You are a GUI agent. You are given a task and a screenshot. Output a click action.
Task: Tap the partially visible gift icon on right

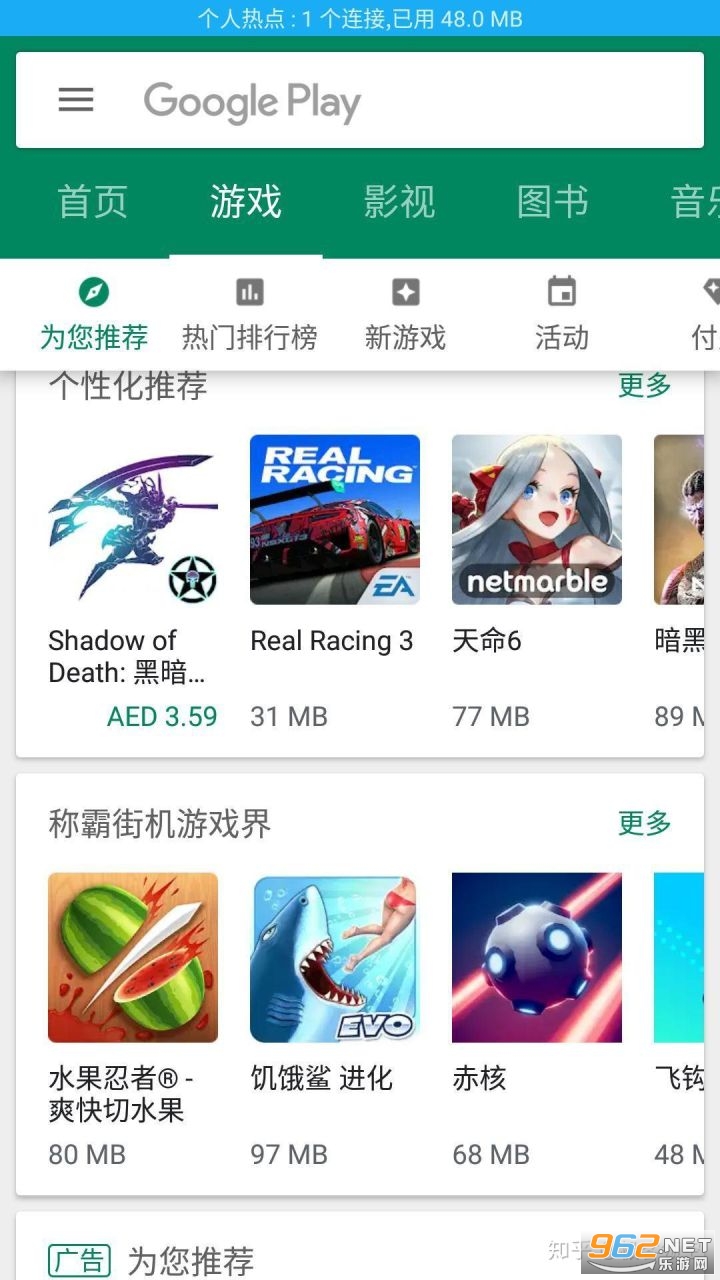coord(710,292)
